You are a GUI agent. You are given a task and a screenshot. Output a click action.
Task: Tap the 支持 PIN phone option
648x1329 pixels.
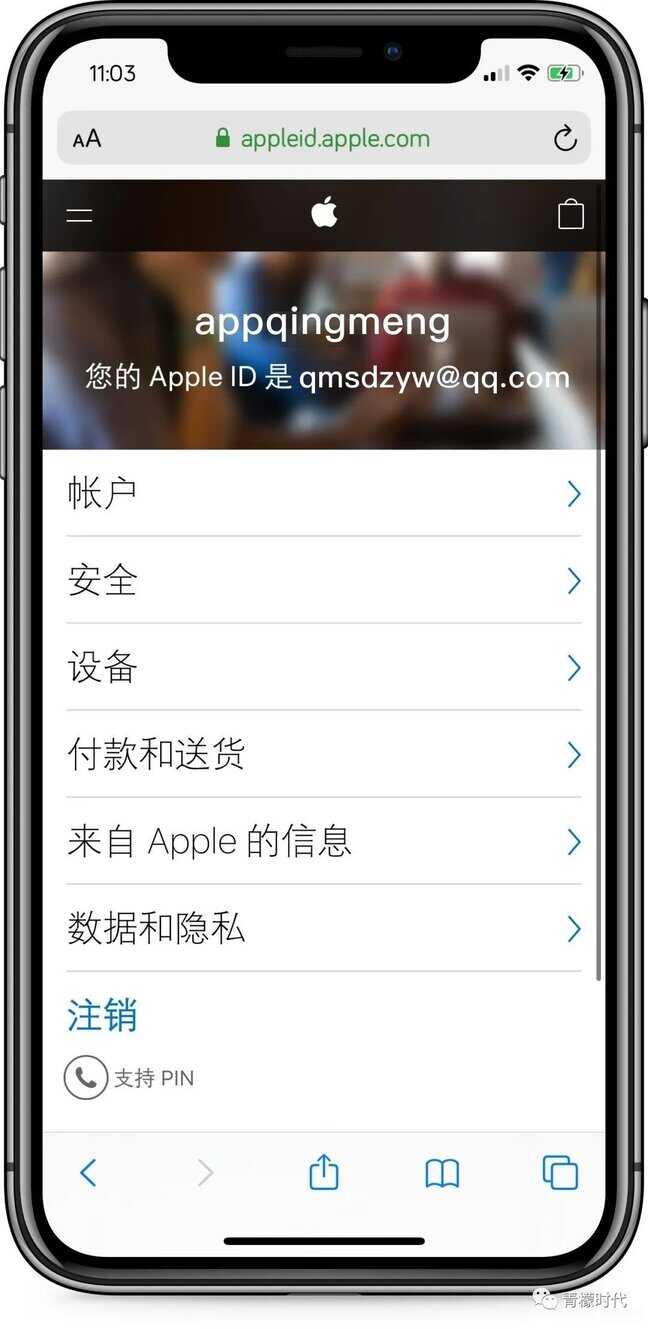point(130,1078)
